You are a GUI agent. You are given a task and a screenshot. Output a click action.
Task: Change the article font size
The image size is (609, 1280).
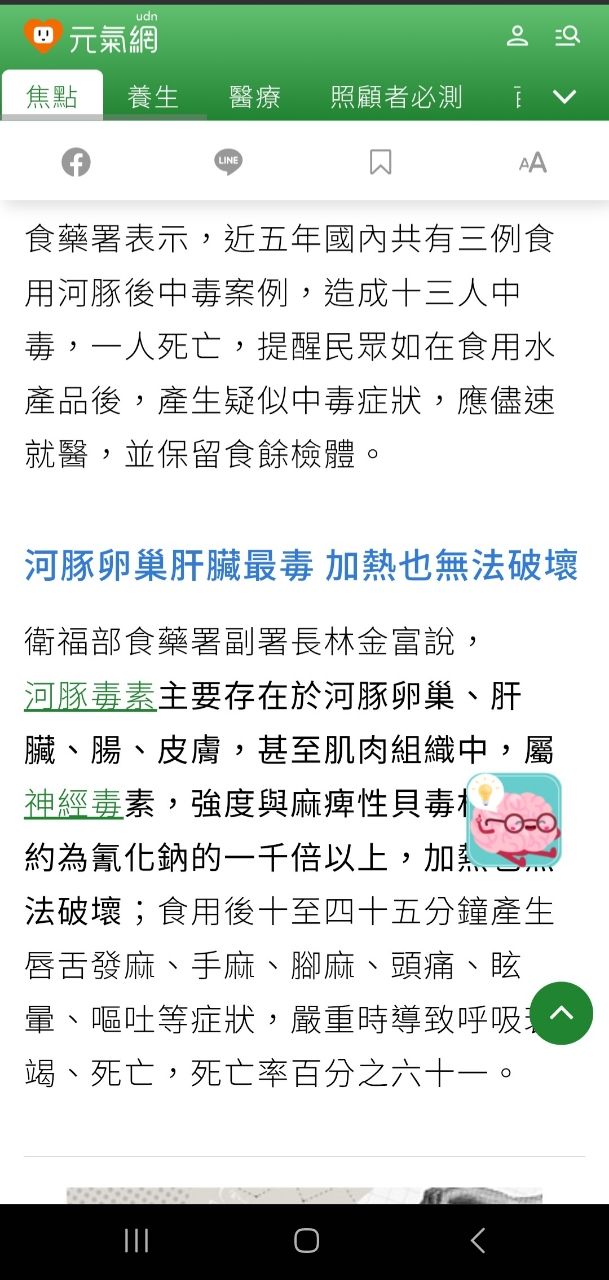tap(532, 162)
